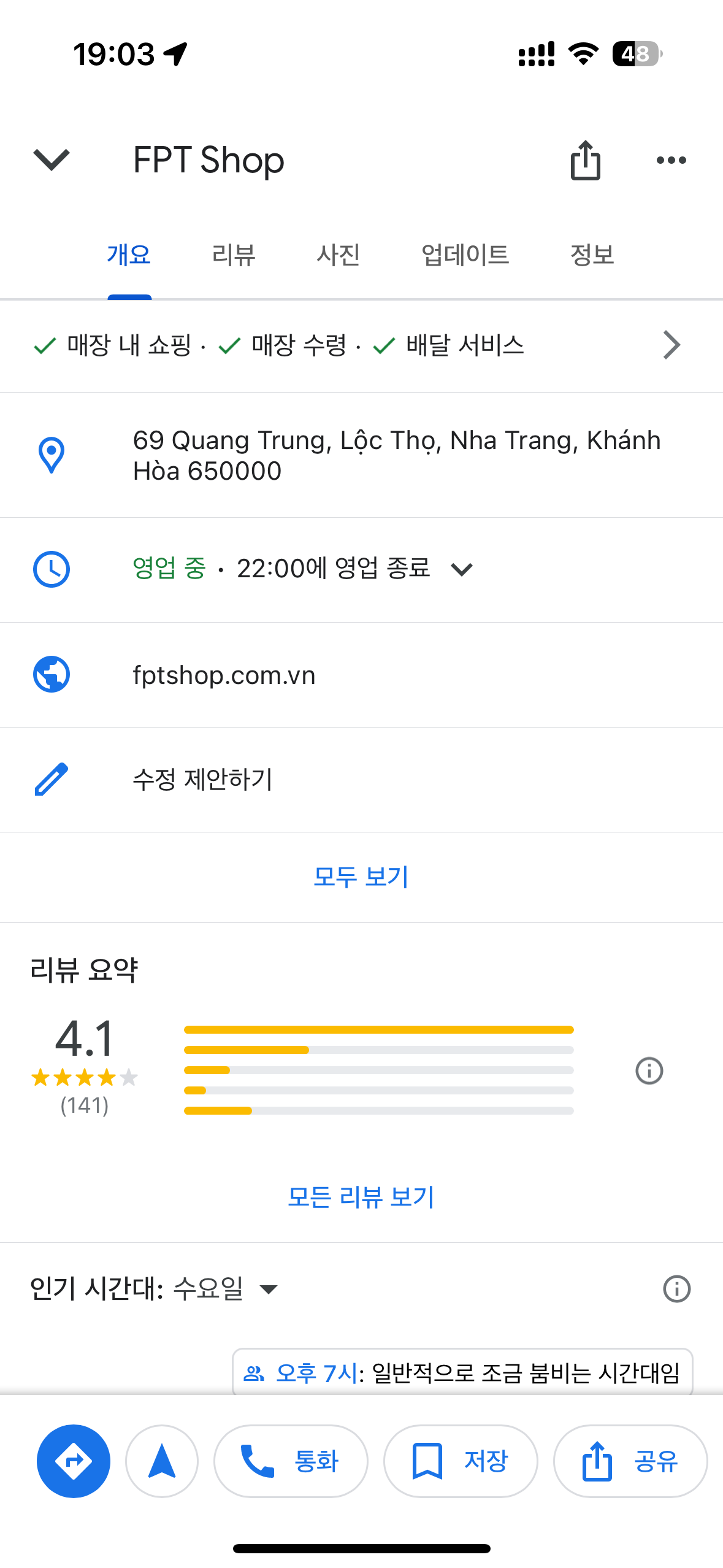Open 모든 리뷰 보기 link

click(361, 1196)
